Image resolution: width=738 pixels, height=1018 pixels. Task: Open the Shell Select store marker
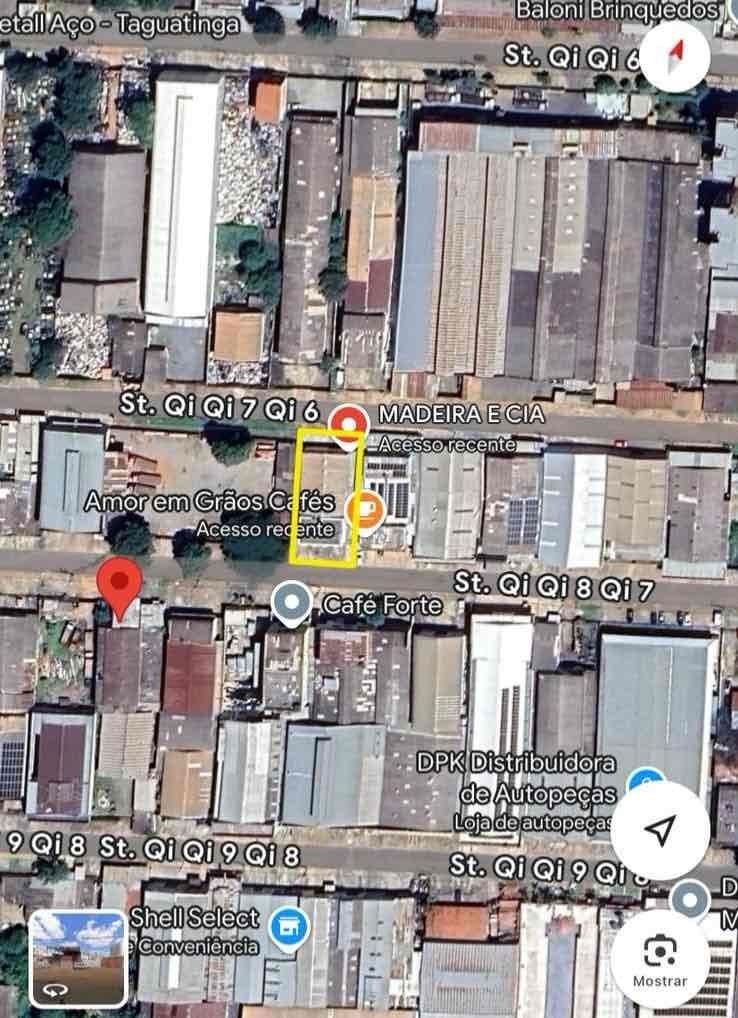tap(289, 928)
